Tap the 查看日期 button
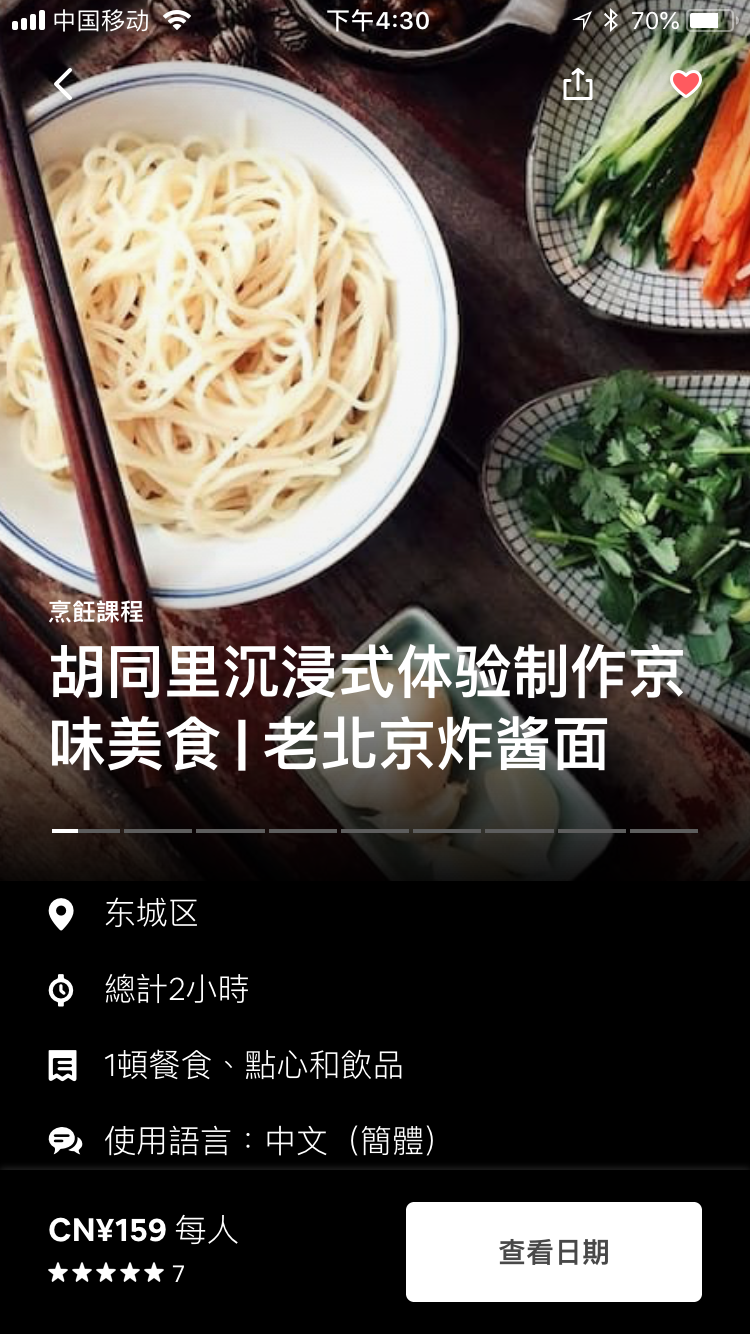This screenshot has width=750, height=1334. point(553,1252)
